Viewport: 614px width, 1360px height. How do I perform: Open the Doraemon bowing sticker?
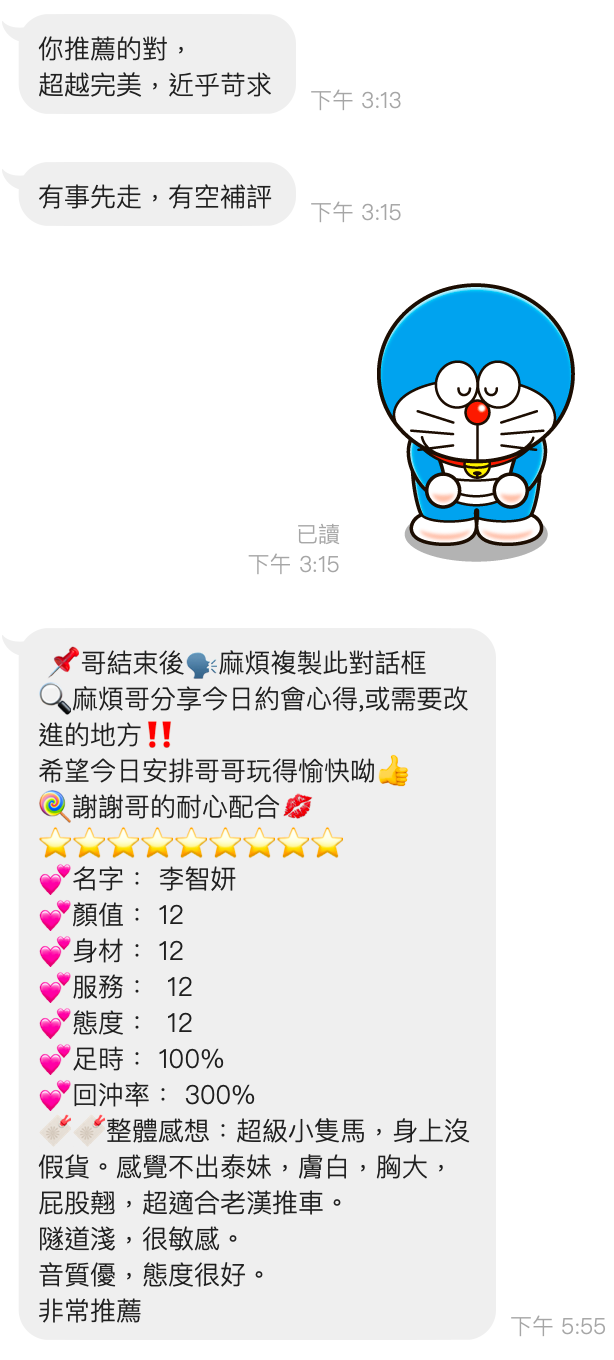point(475,420)
